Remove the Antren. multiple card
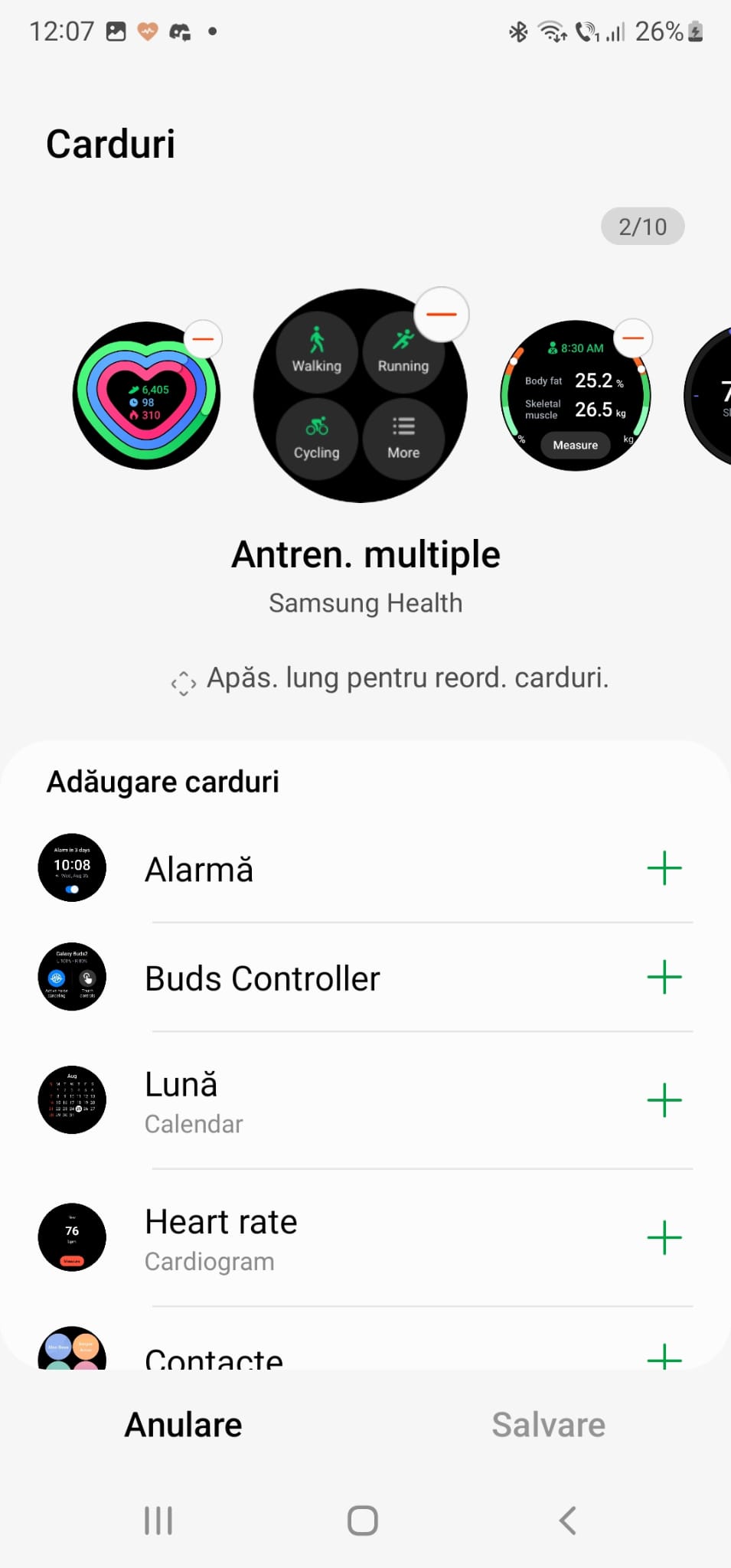731x1568 pixels. [x=441, y=314]
